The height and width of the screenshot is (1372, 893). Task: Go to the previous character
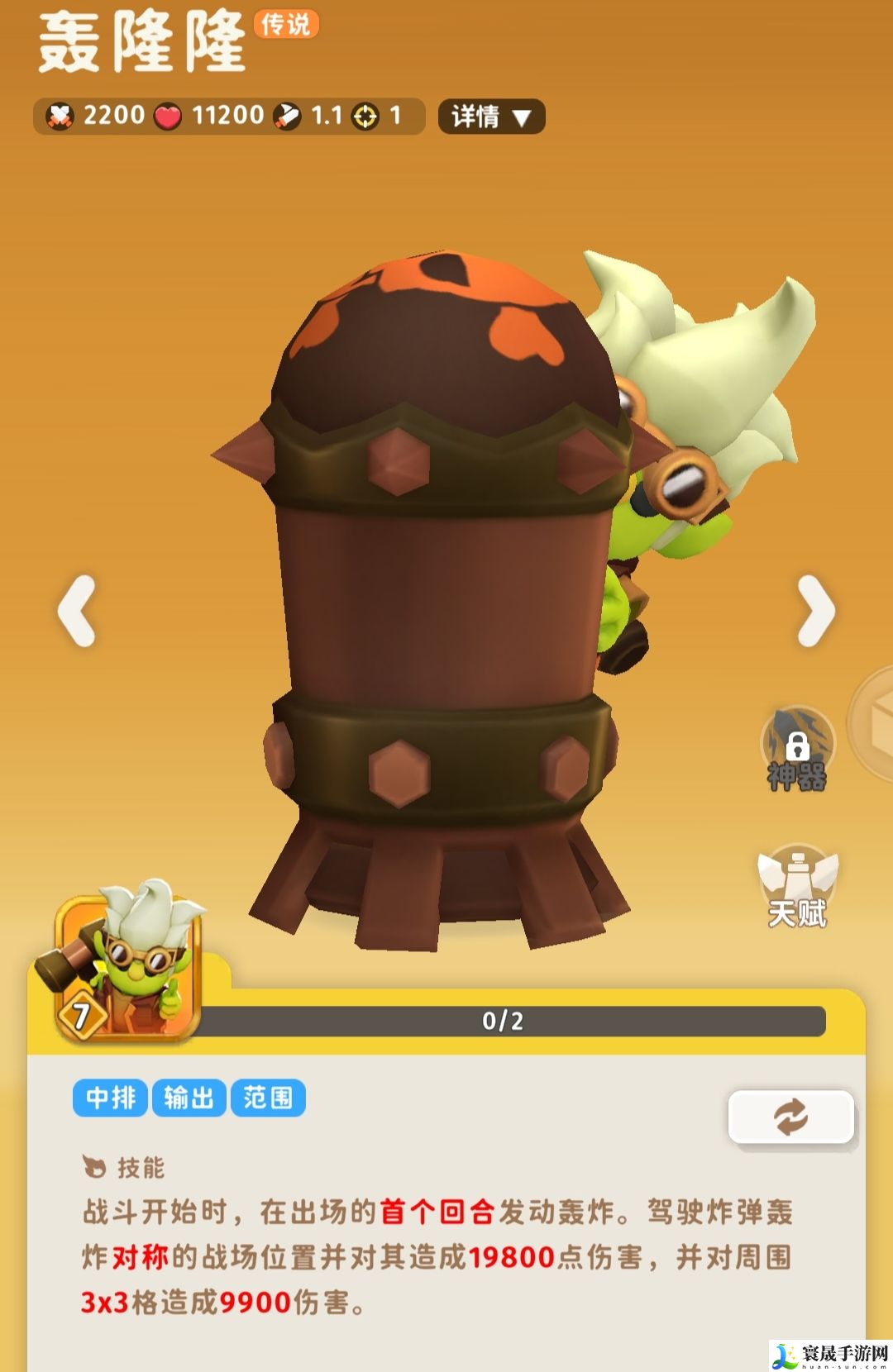click(x=77, y=611)
